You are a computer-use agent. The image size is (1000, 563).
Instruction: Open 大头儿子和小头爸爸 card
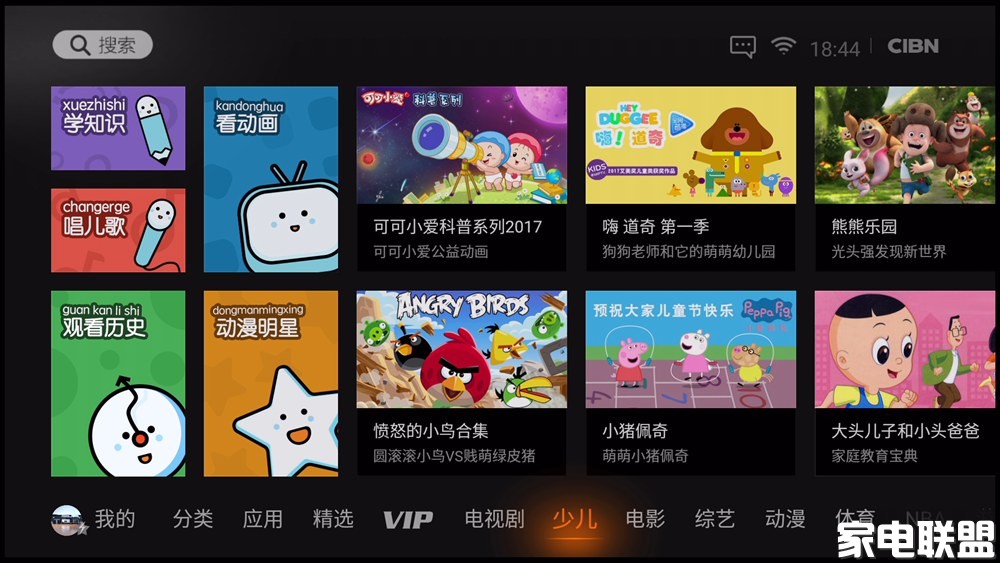pyautogui.click(x=905, y=382)
